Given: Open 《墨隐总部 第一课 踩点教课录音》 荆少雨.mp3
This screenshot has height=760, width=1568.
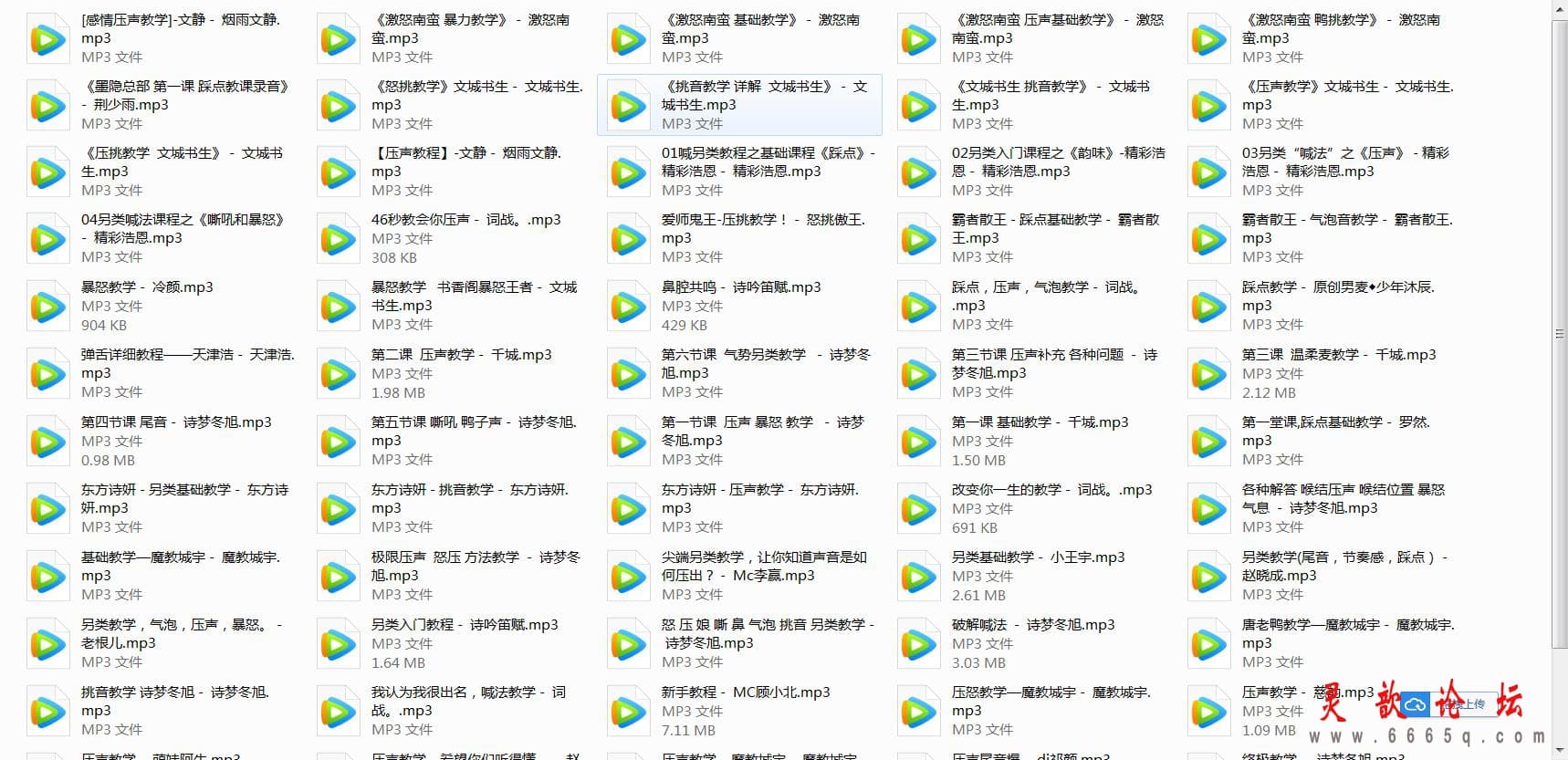Looking at the screenshot, I should coord(184,96).
